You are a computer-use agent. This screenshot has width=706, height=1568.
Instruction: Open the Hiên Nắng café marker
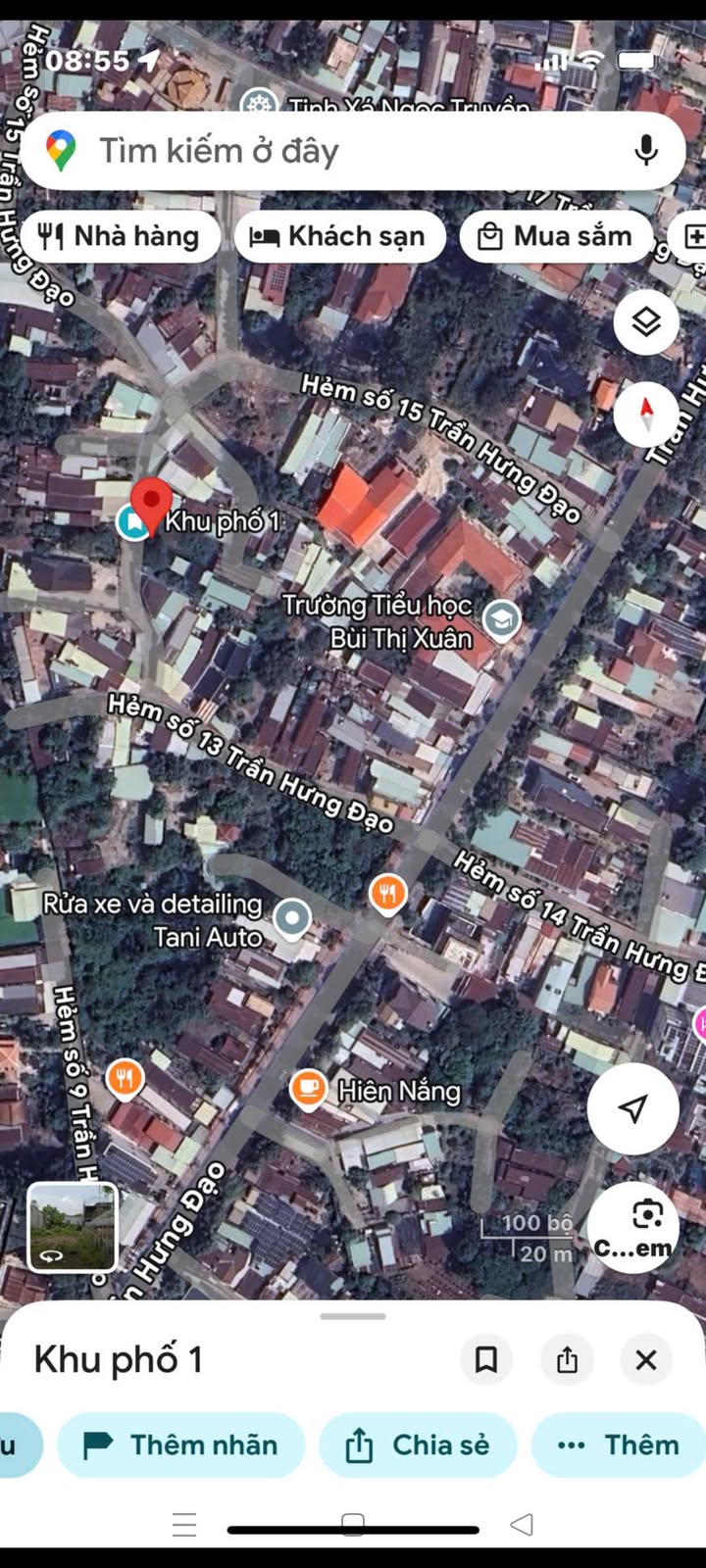[x=308, y=1089]
